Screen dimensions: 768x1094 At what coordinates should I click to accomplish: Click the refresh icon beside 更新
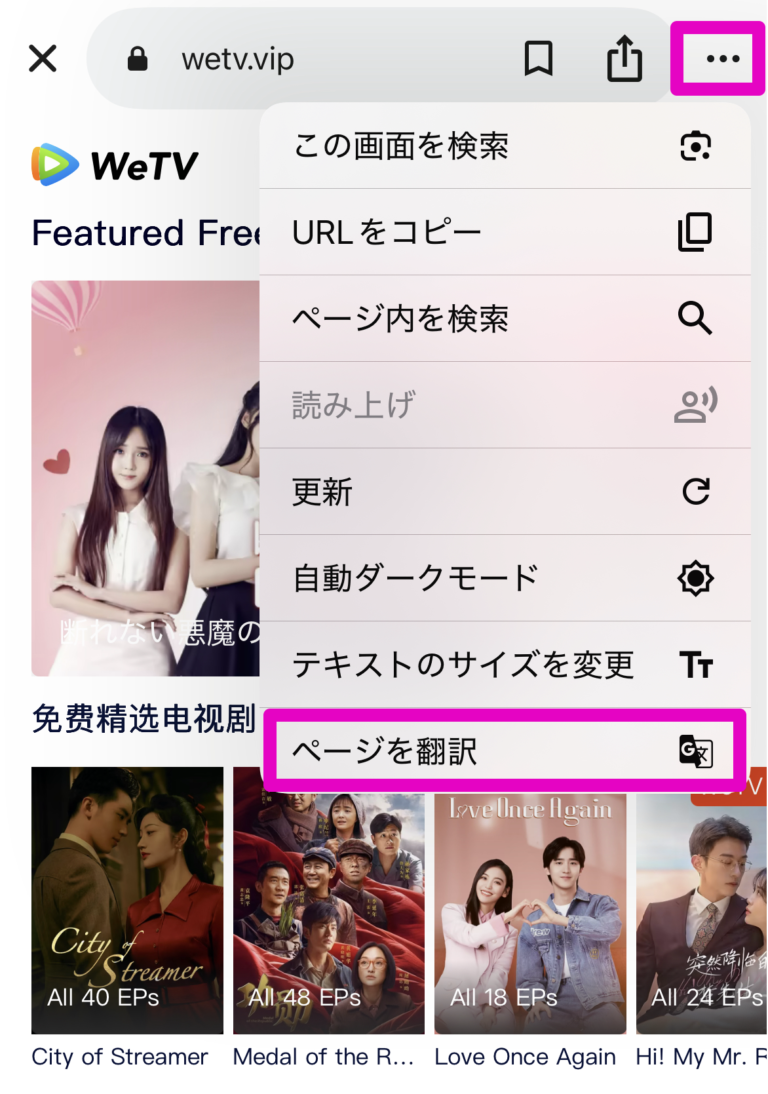(697, 492)
